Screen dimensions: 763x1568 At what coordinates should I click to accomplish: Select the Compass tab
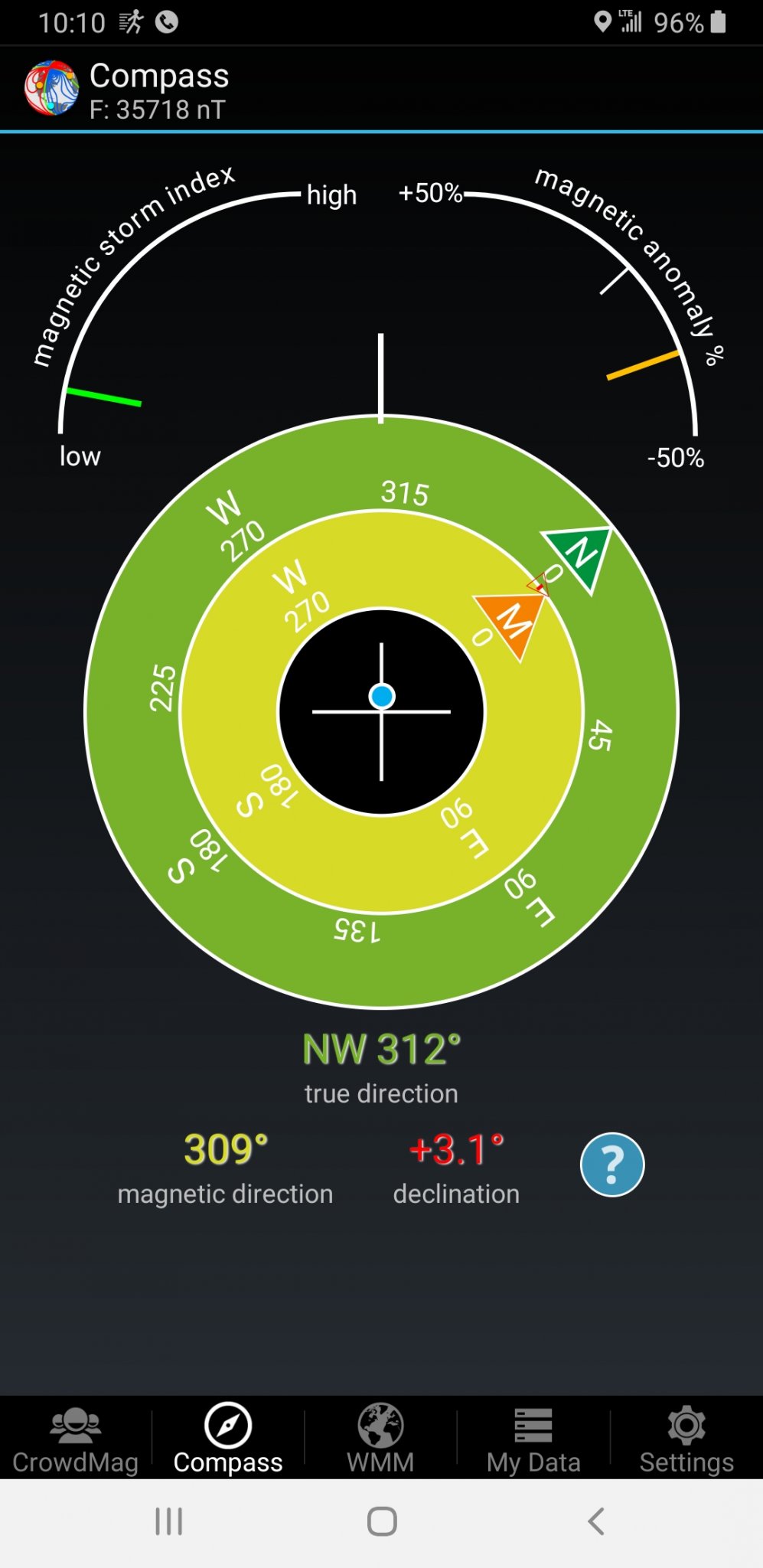[228, 1439]
